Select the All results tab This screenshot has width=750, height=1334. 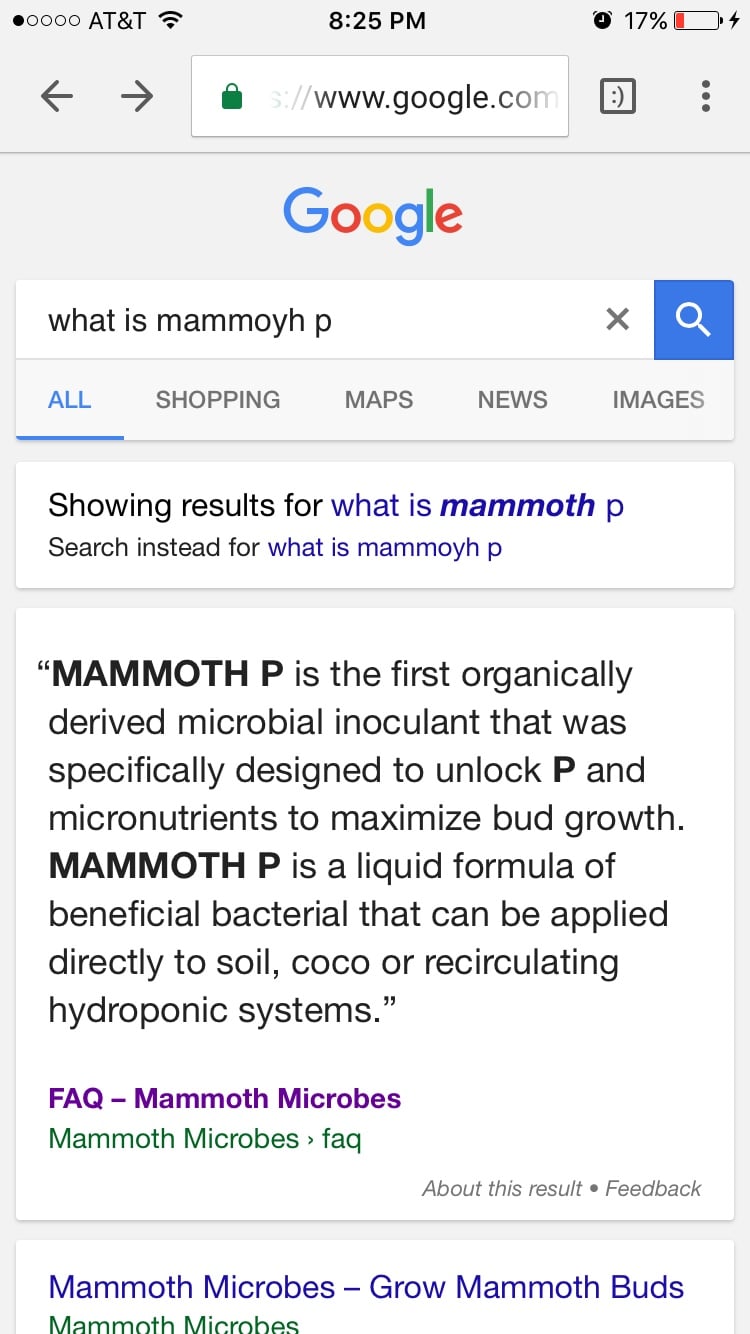coord(69,400)
